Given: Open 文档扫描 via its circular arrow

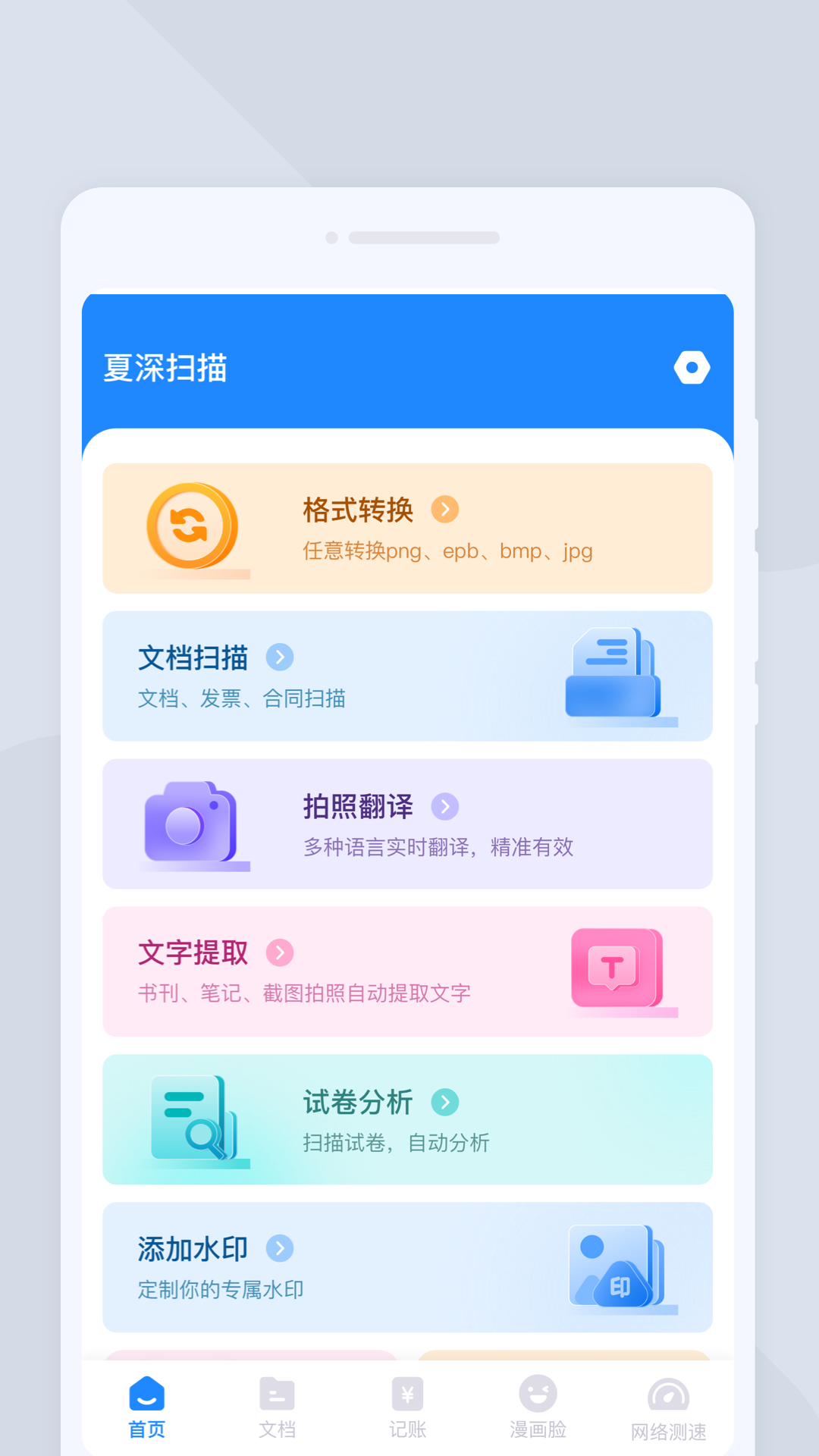Looking at the screenshot, I should point(279,657).
